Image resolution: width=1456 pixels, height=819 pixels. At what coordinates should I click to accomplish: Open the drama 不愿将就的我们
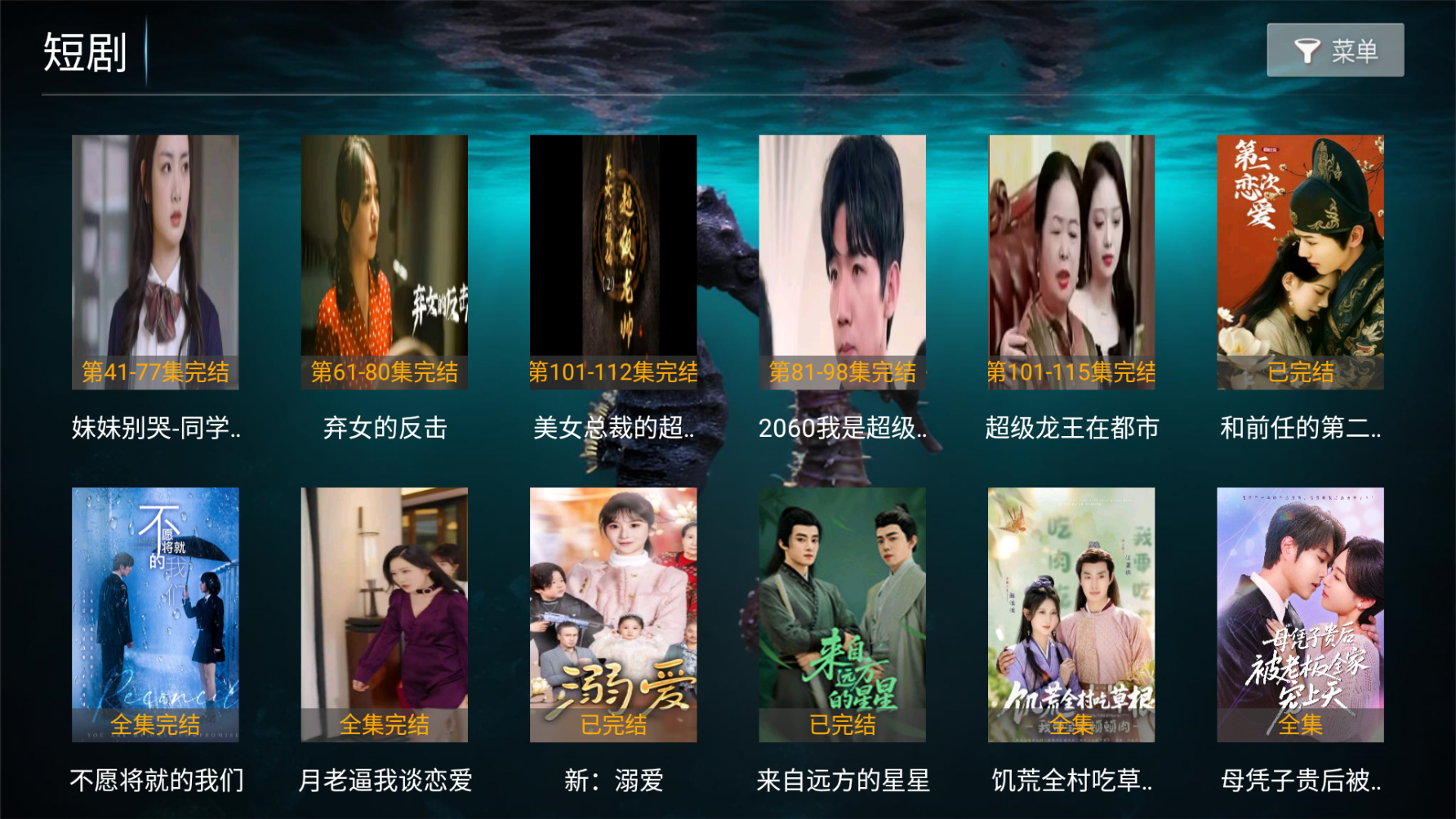coord(155,614)
